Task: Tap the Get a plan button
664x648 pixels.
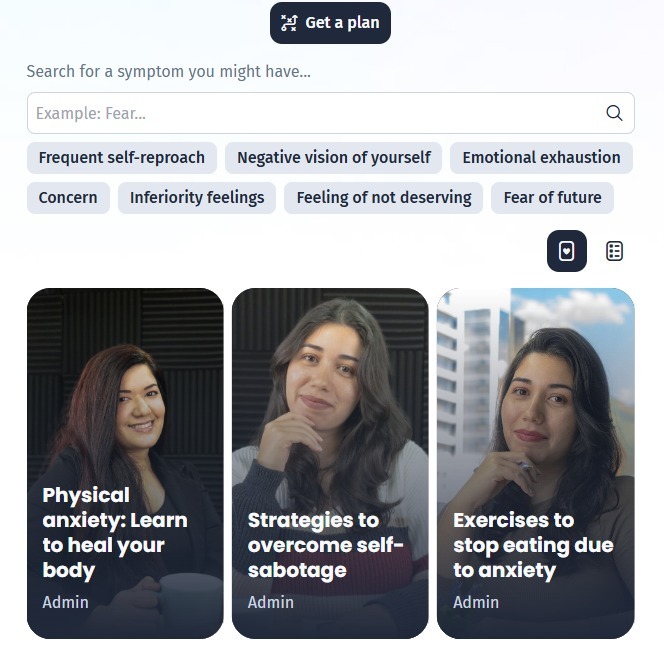Action: coord(330,23)
